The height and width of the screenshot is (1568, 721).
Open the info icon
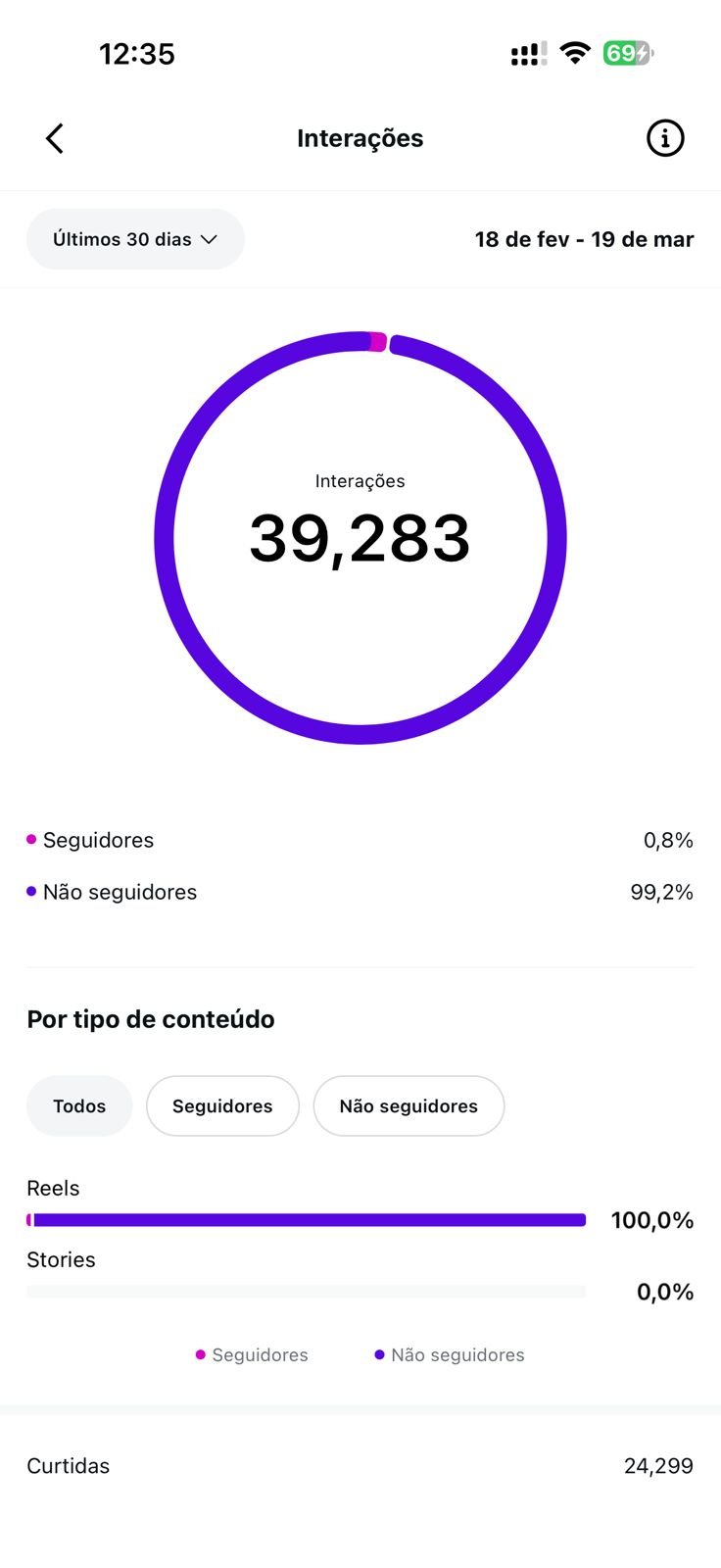665,138
